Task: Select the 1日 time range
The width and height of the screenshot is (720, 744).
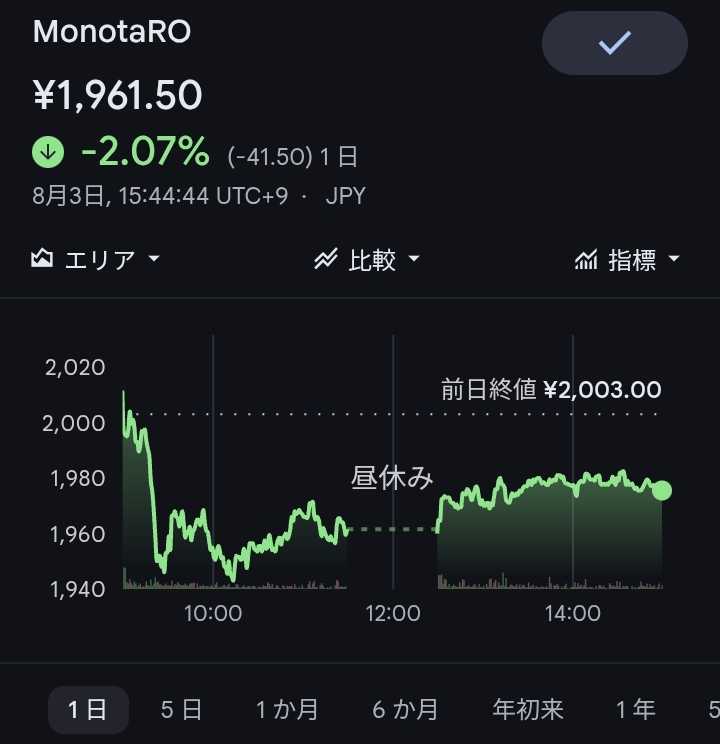Action: point(88,710)
